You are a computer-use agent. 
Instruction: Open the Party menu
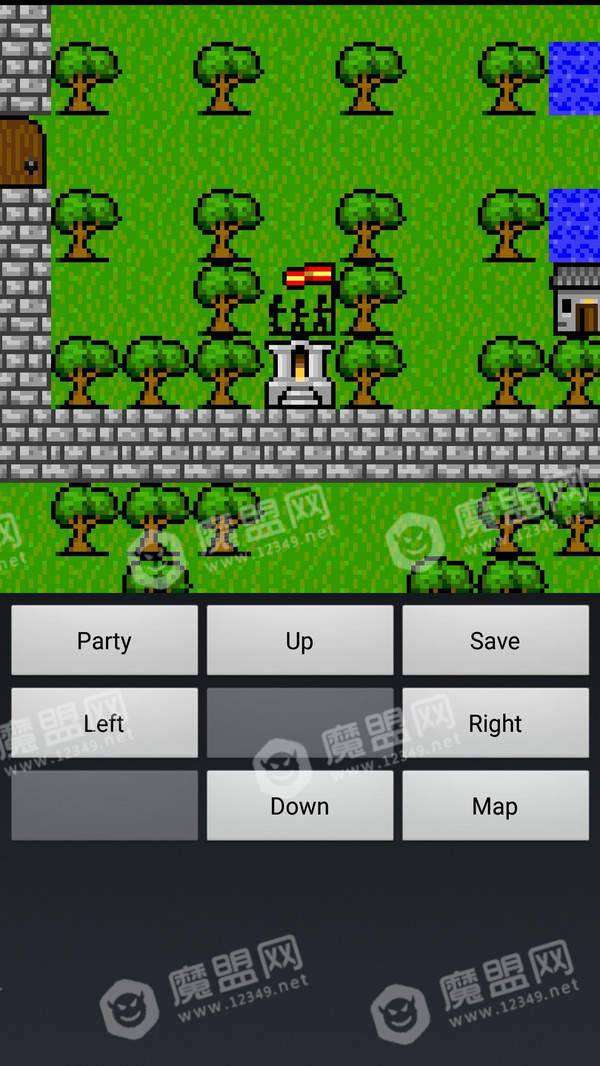[x=104, y=641]
